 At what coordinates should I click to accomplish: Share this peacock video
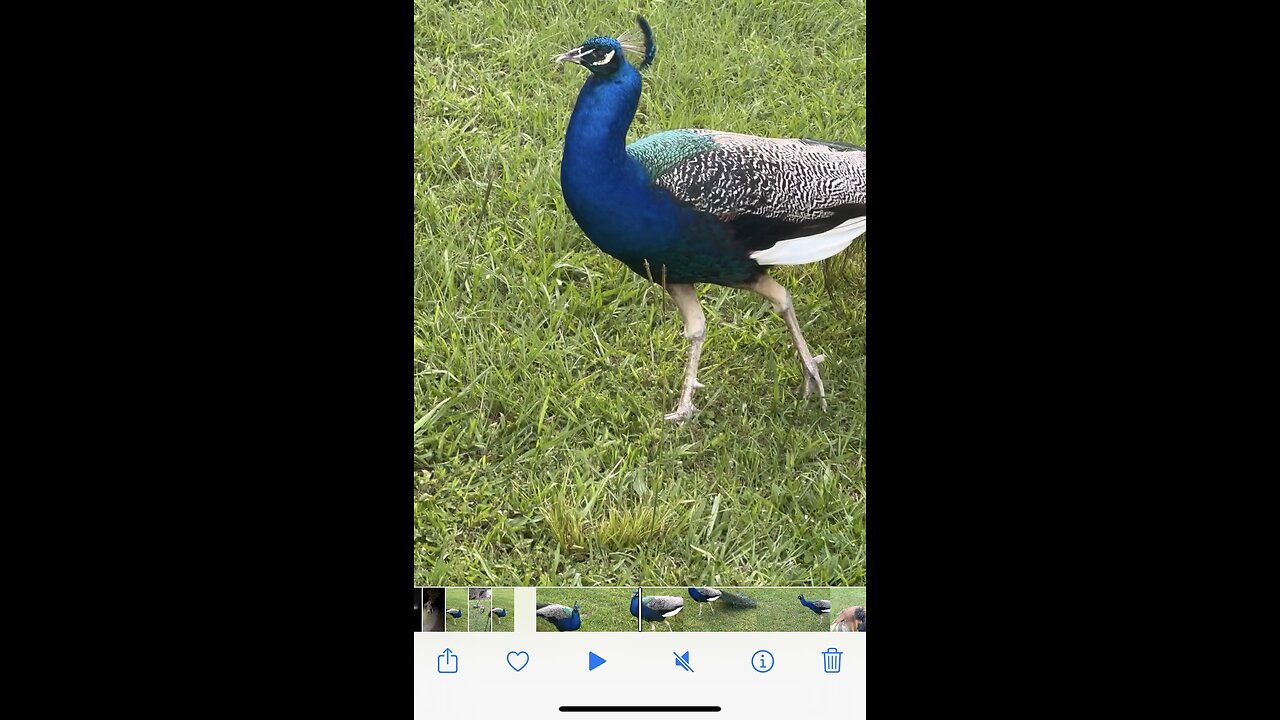pos(447,661)
